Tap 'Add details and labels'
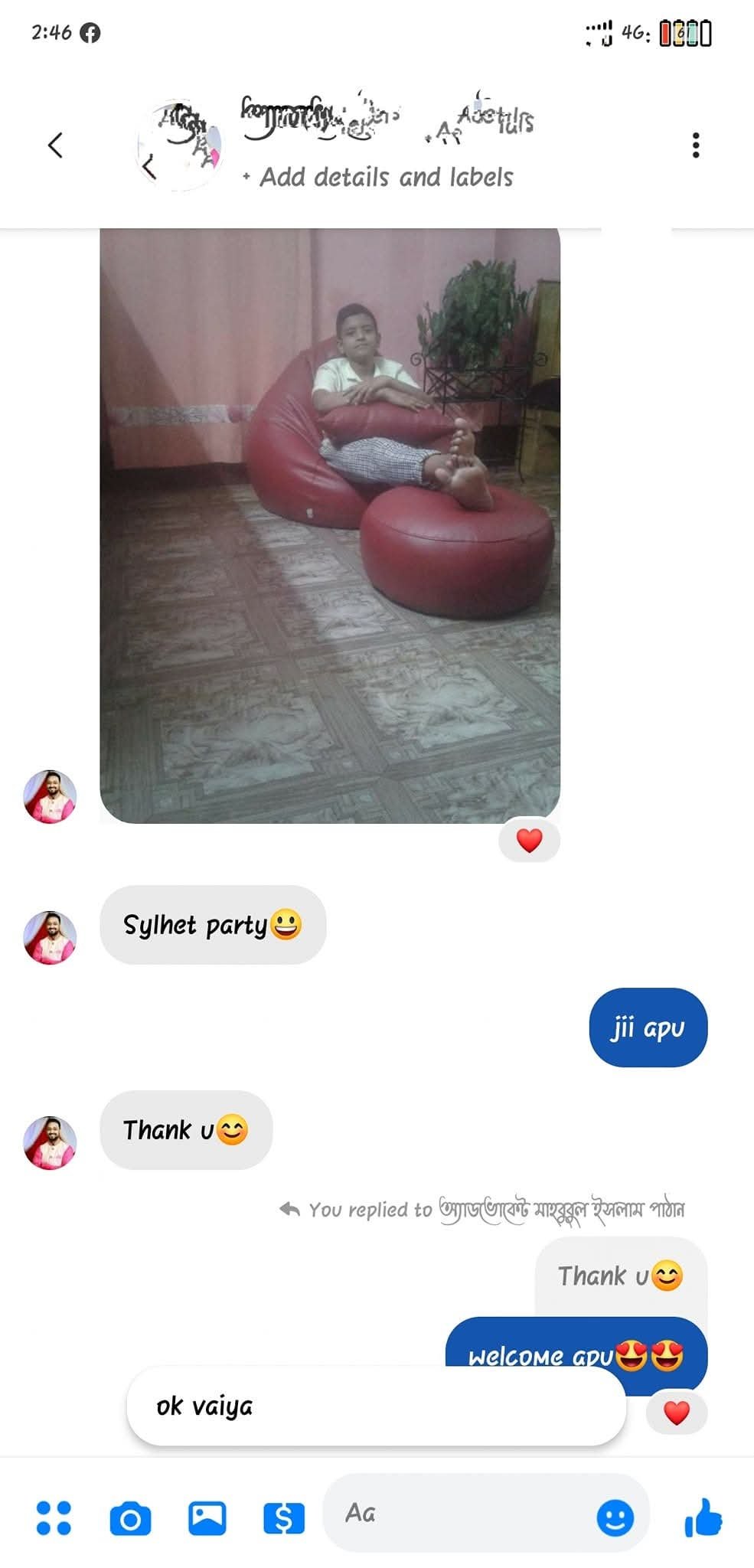This screenshot has height=1568, width=754. coord(386,178)
